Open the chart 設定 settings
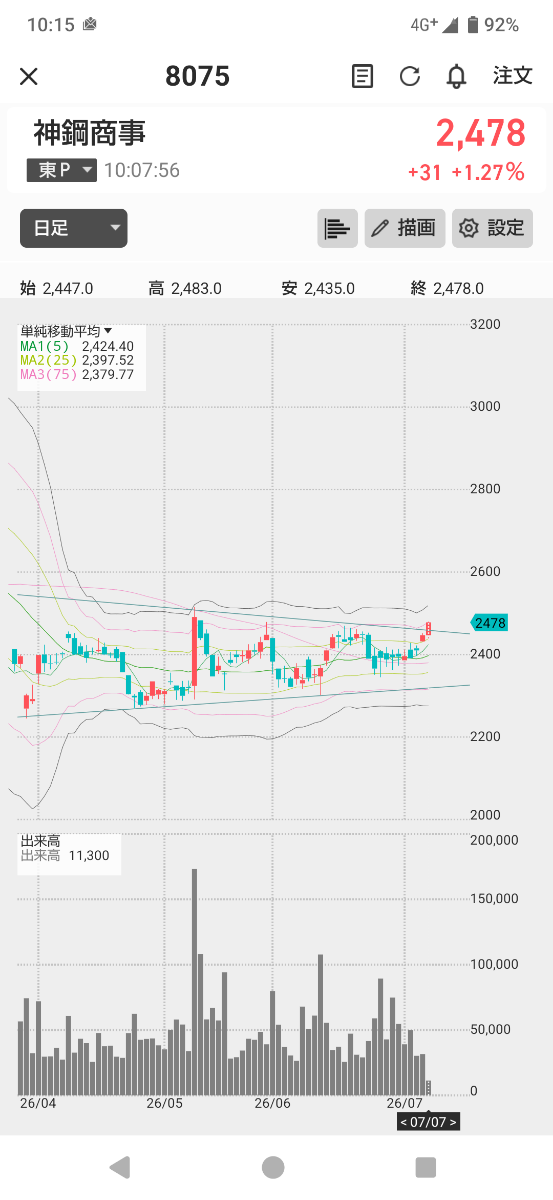 (492, 228)
